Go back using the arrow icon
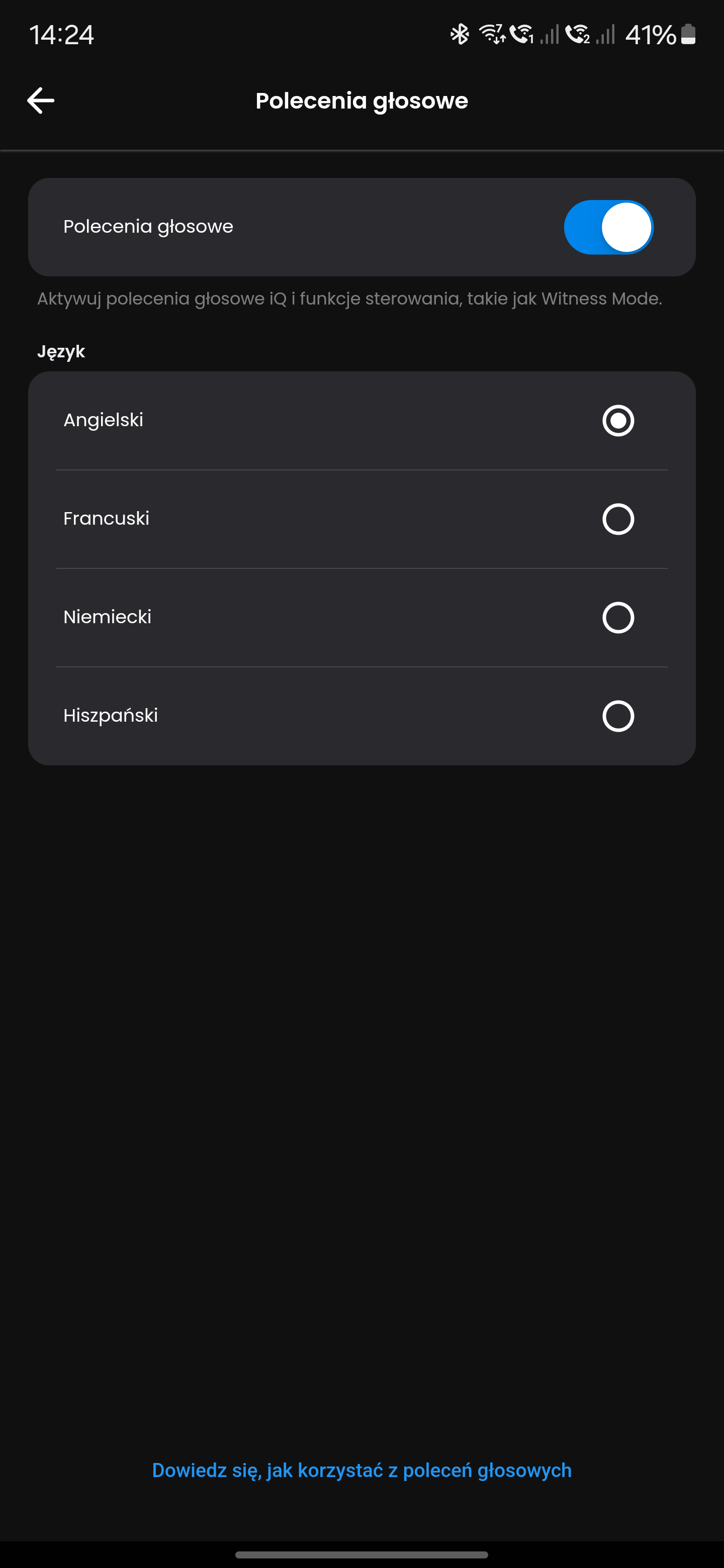The height and width of the screenshot is (1568, 724). coord(41,101)
